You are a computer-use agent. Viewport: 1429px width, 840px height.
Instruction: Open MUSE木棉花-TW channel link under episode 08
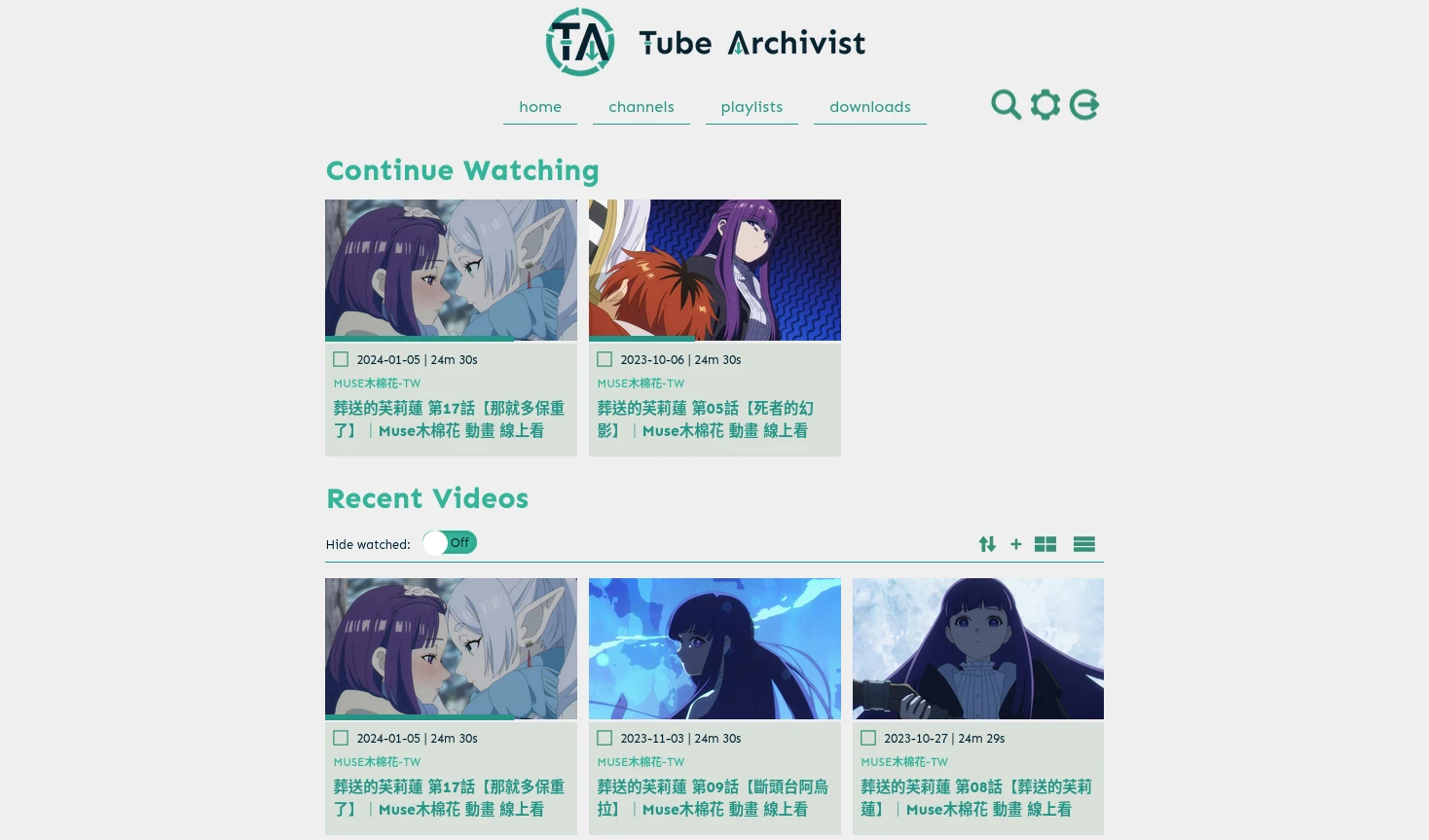(x=903, y=762)
